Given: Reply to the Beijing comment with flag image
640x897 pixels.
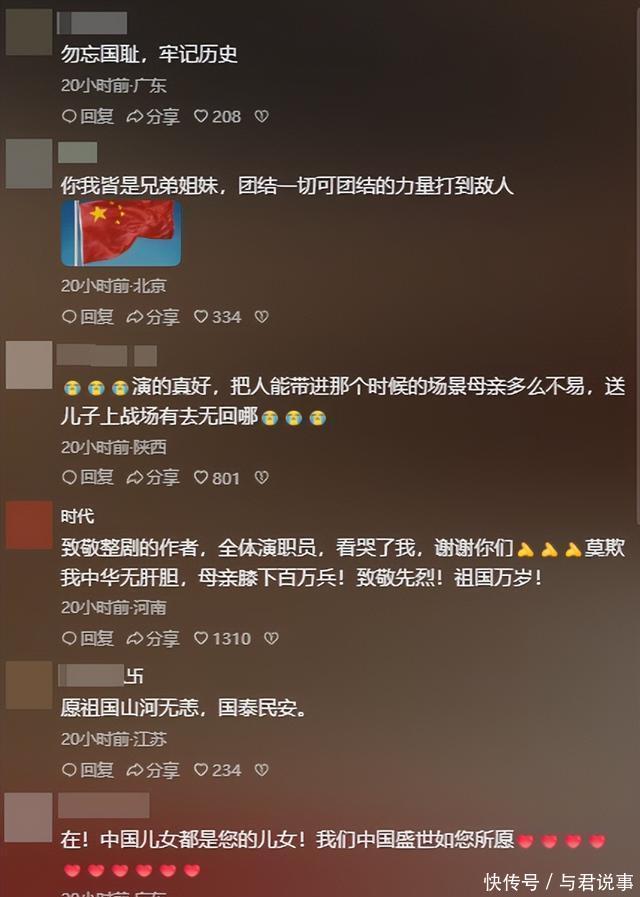Looking at the screenshot, I should pos(88,316).
